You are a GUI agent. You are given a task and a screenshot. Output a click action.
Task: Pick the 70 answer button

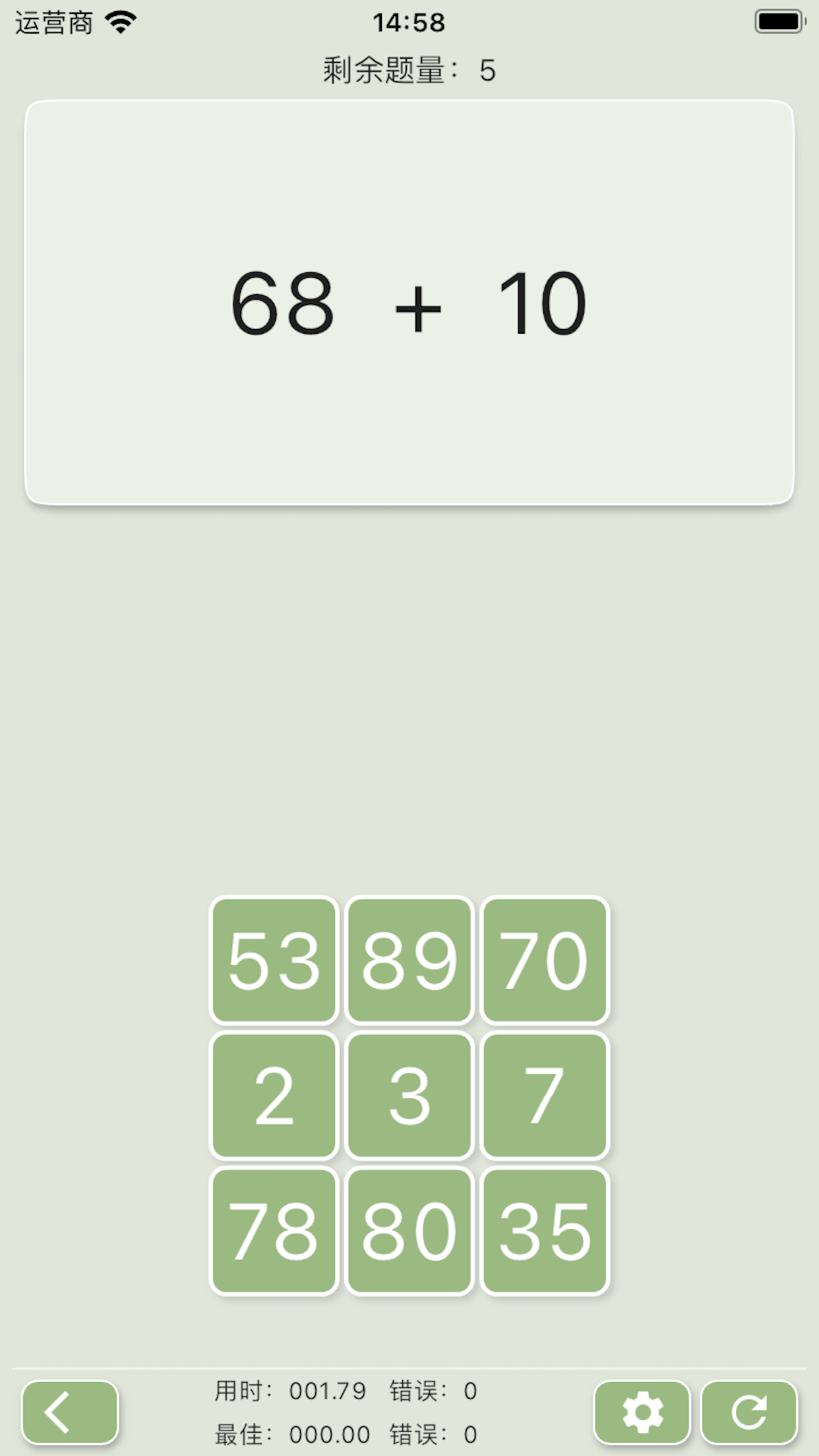(x=545, y=960)
